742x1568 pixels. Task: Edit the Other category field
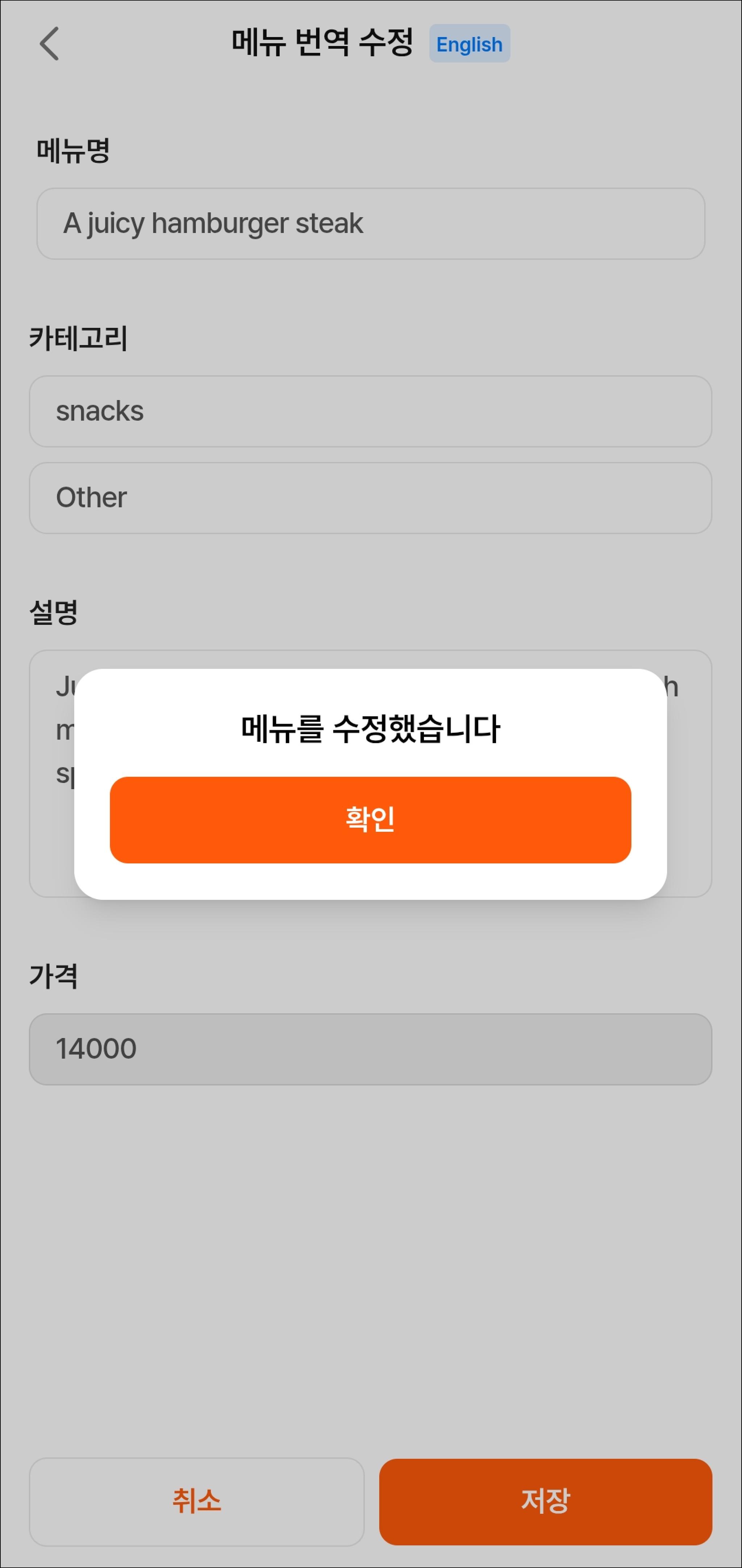[370, 498]
